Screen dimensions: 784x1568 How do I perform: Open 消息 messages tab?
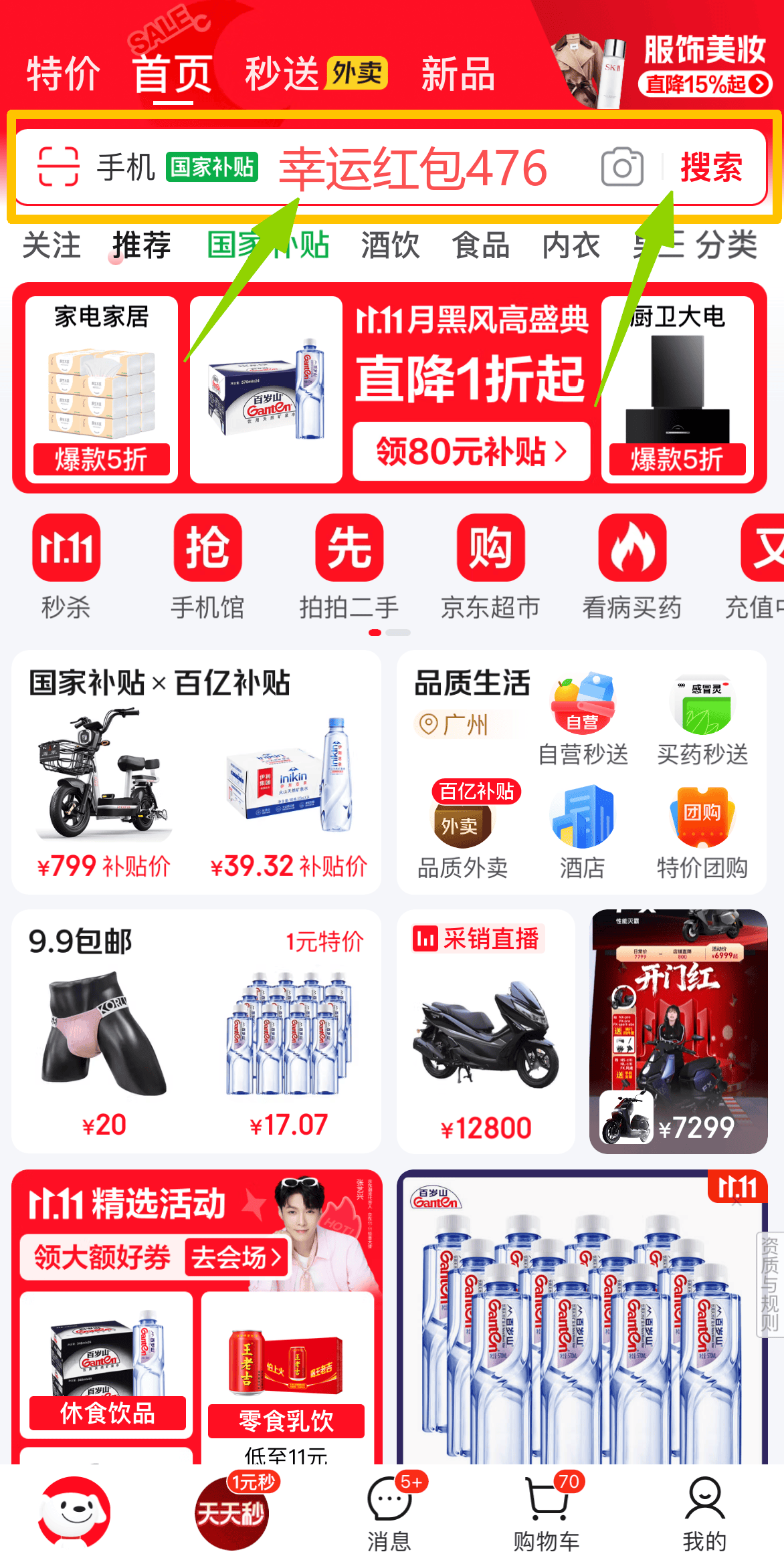[389, 1514]
